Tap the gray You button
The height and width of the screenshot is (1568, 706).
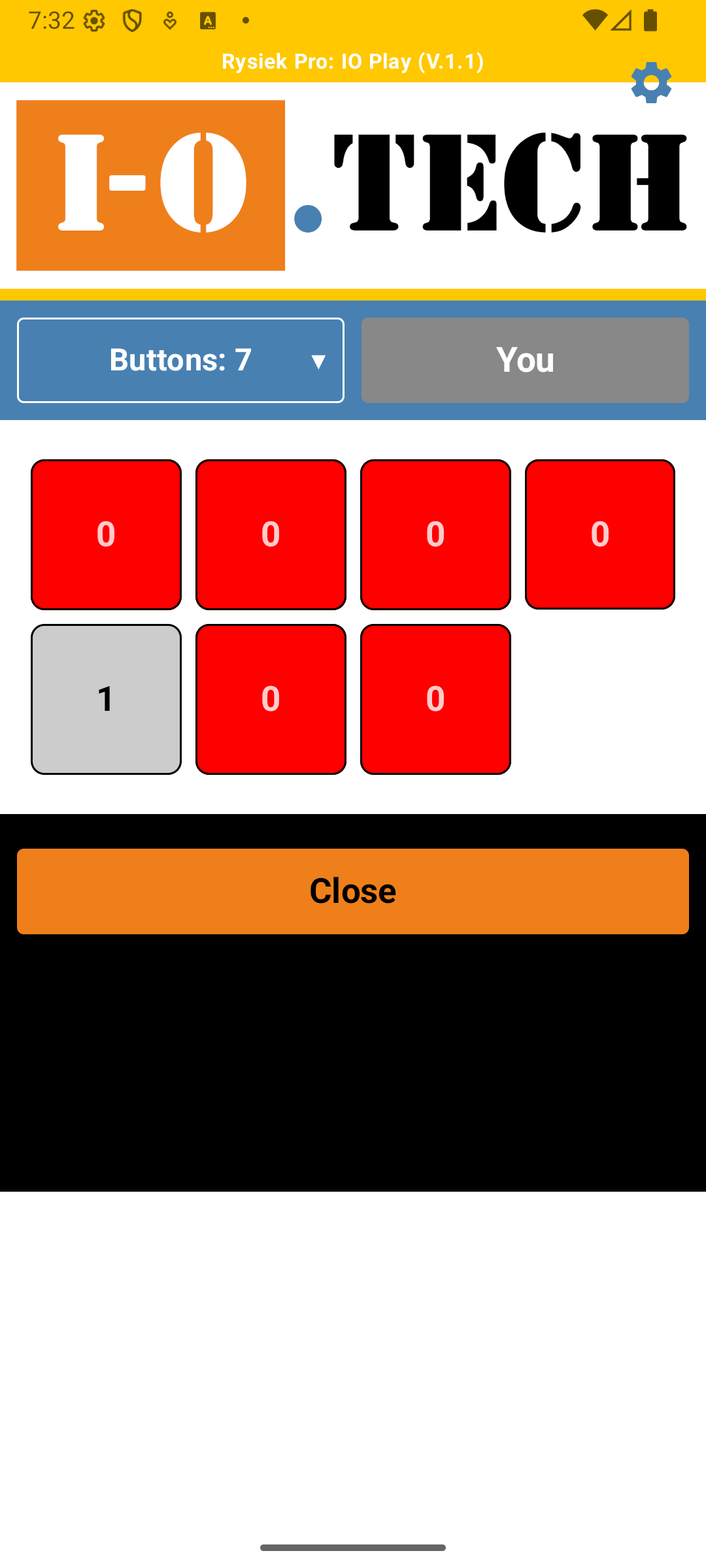tap(525, 360)
